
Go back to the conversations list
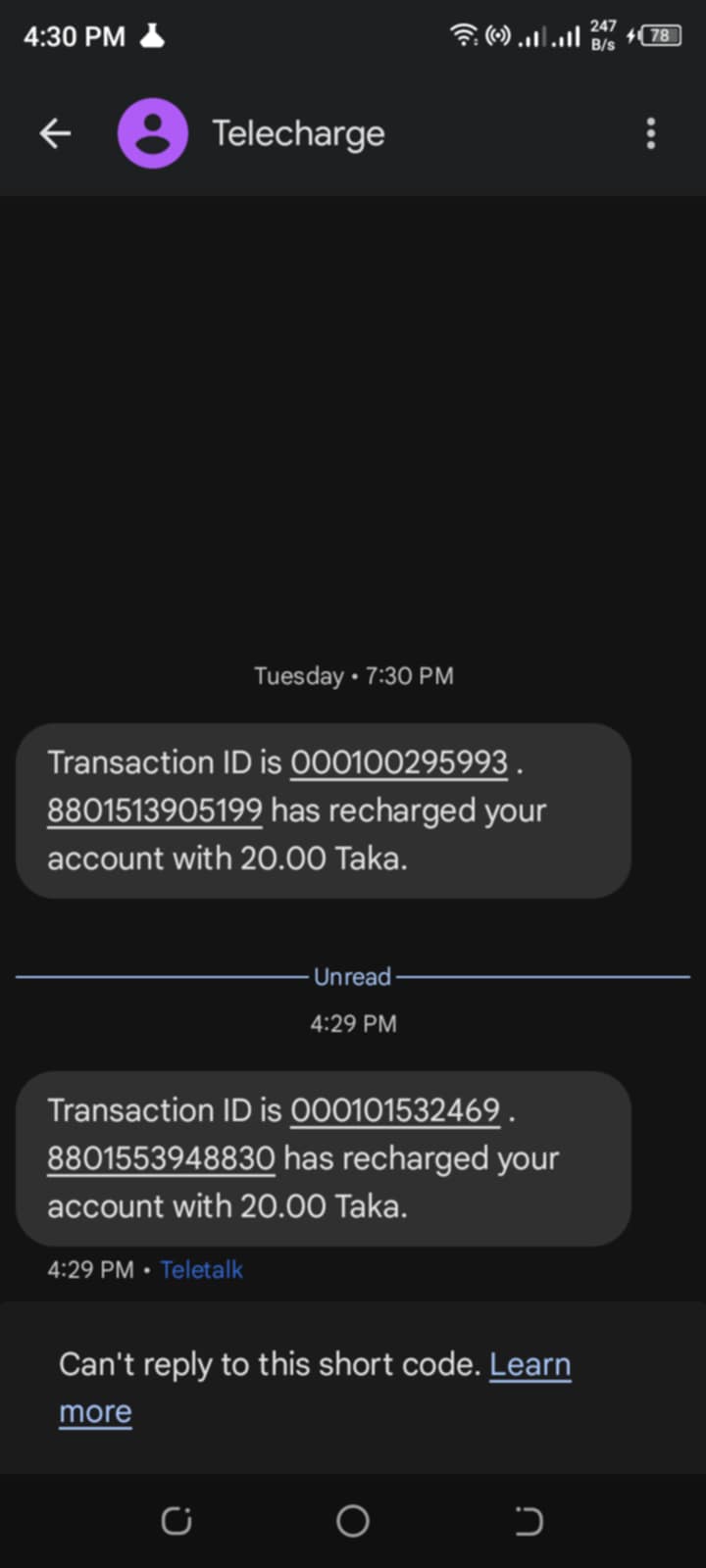(x=56, y=133)
